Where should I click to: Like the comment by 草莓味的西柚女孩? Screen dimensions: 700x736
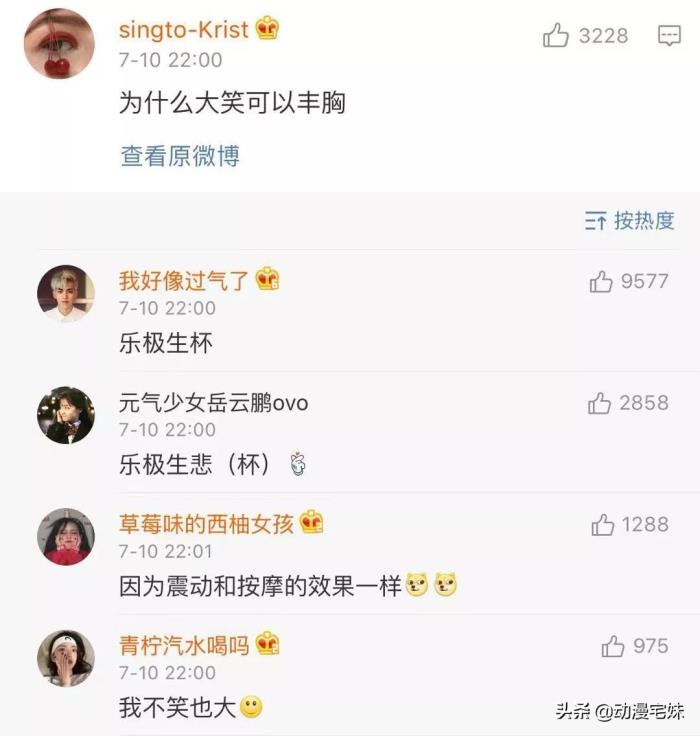click(x=603, y=524)
